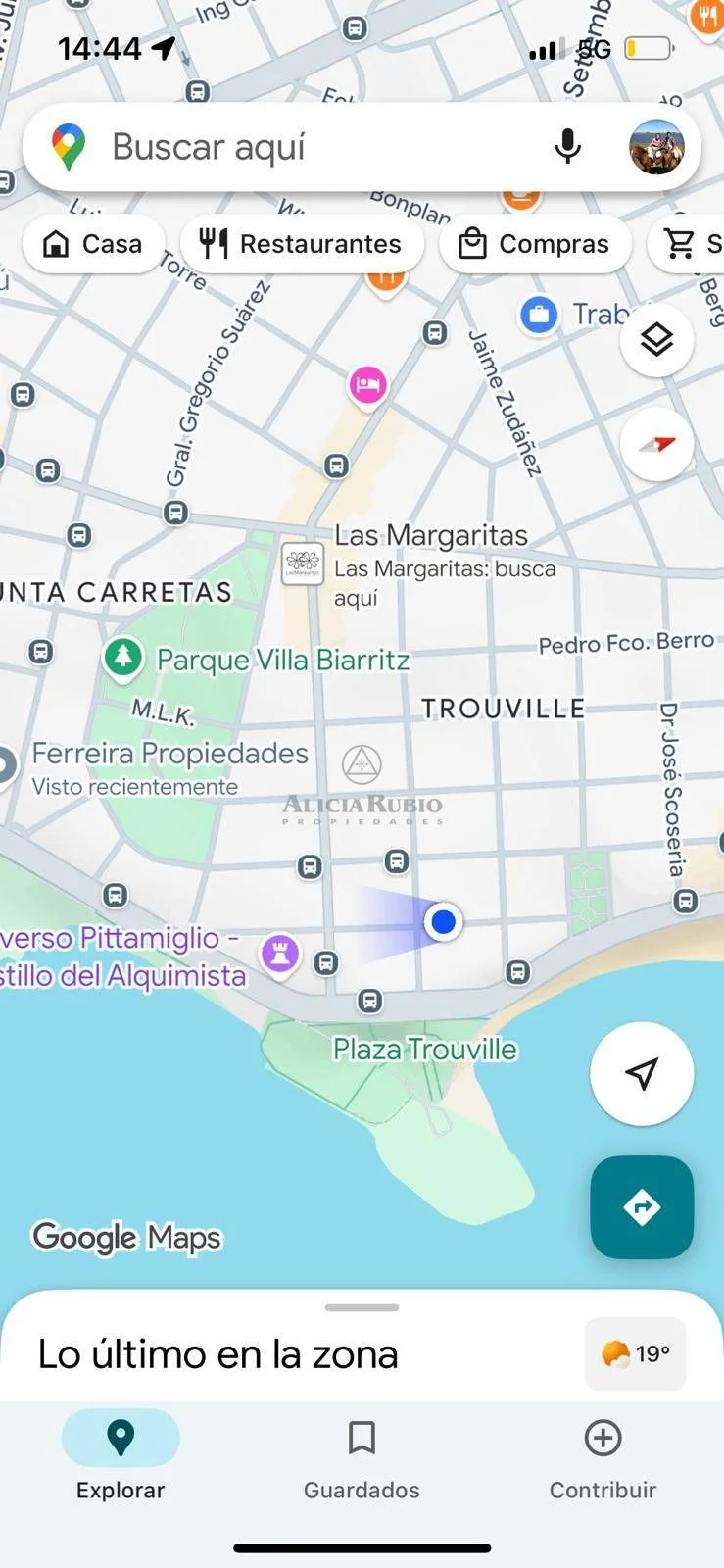Image resolution: width=724 pixels, height=1568 pixels.
Task: Select the Plaza Trouville label
Action: click(424, 1050)
